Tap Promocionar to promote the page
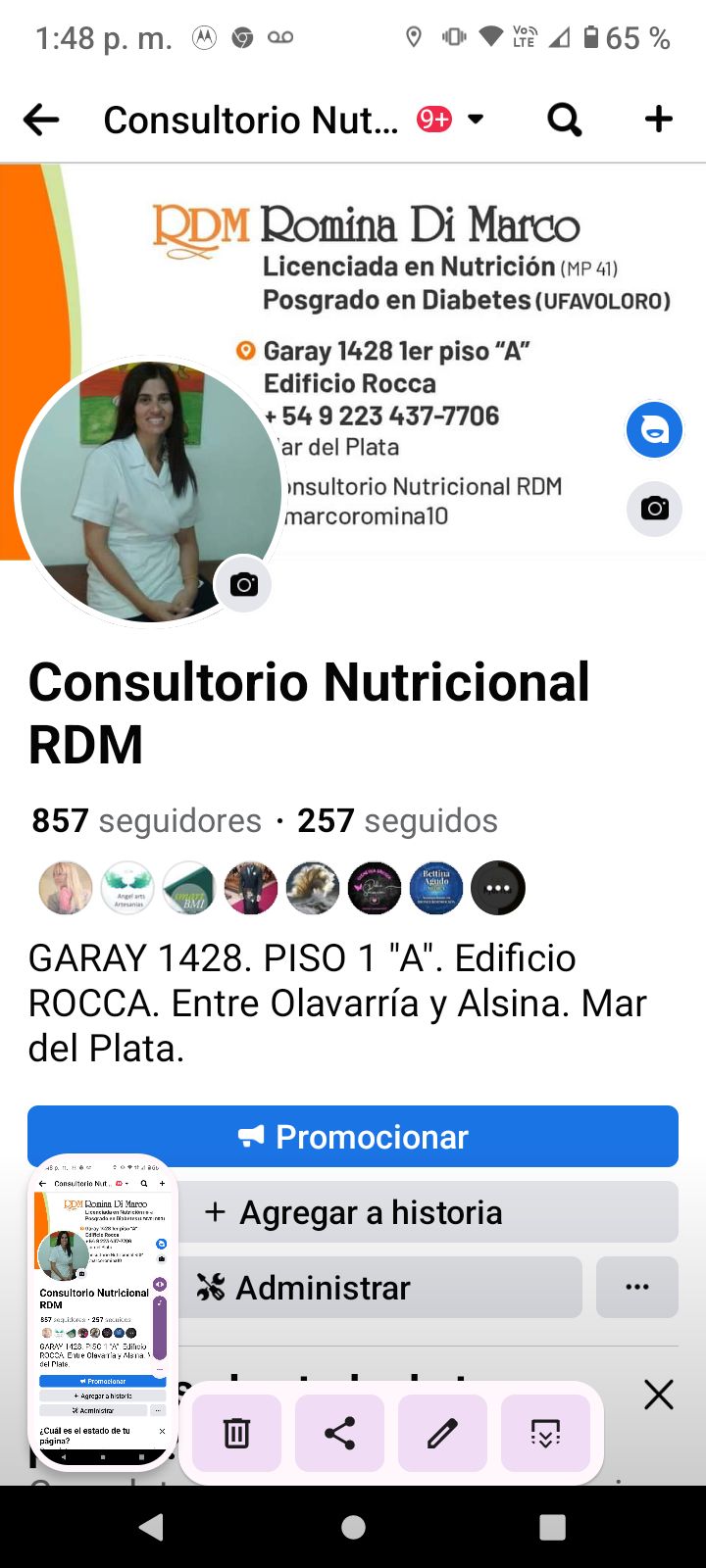The image size is (706, 1568). (x=352, y=1136)
